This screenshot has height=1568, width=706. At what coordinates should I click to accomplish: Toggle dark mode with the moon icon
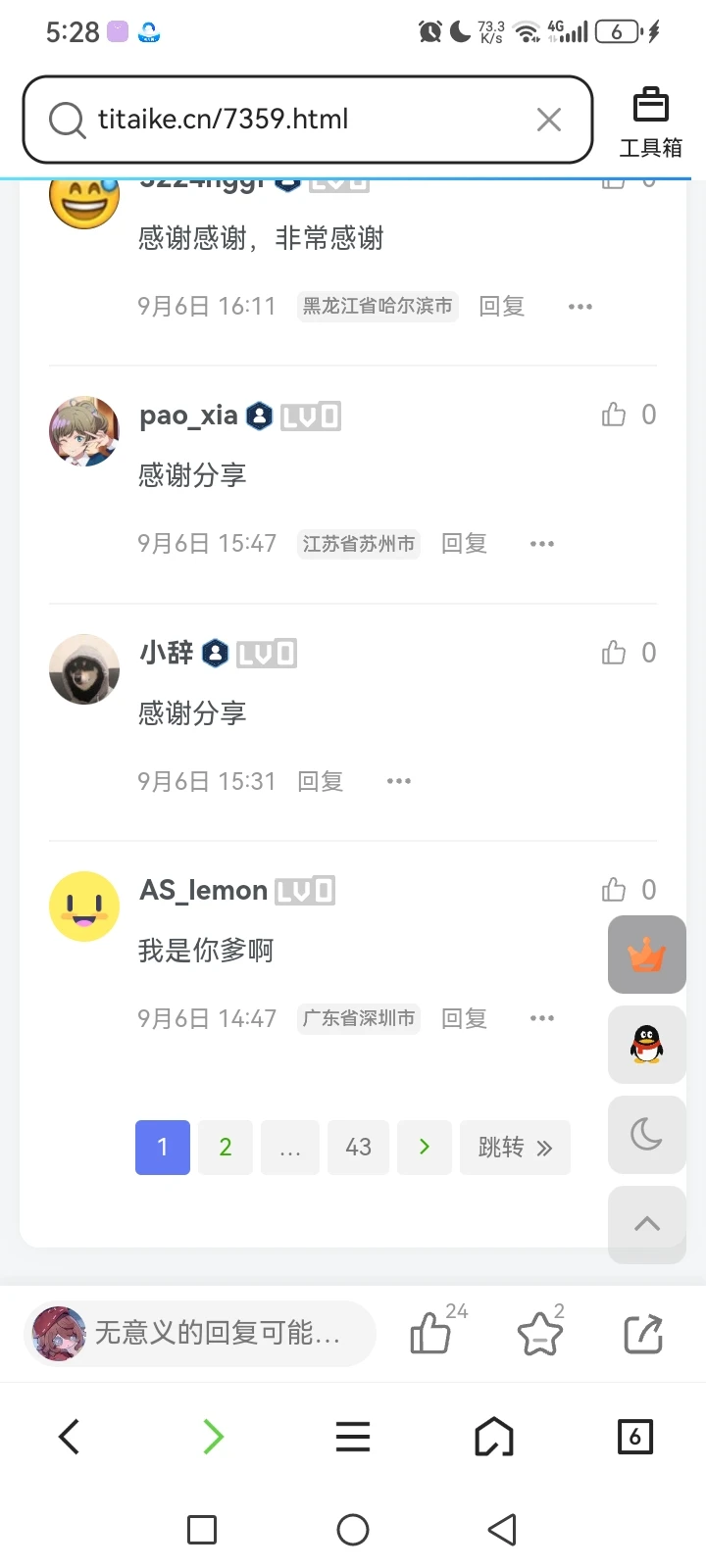click(x=646, y=1135)
